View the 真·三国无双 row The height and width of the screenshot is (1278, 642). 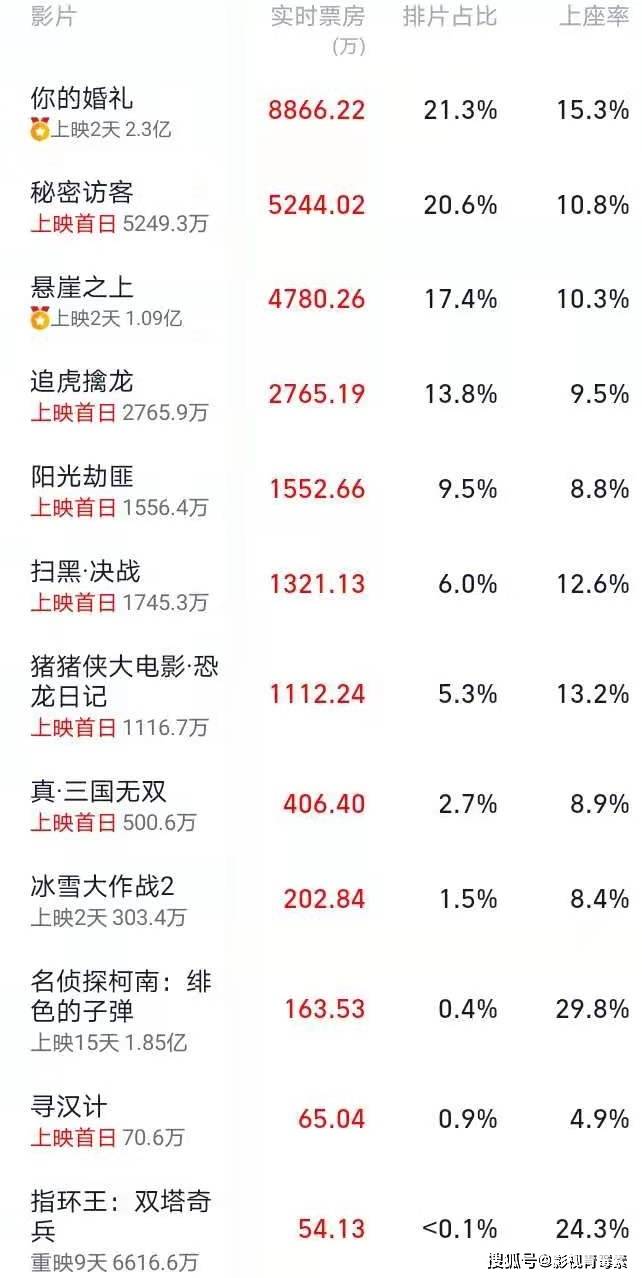[x=321, y=805]
